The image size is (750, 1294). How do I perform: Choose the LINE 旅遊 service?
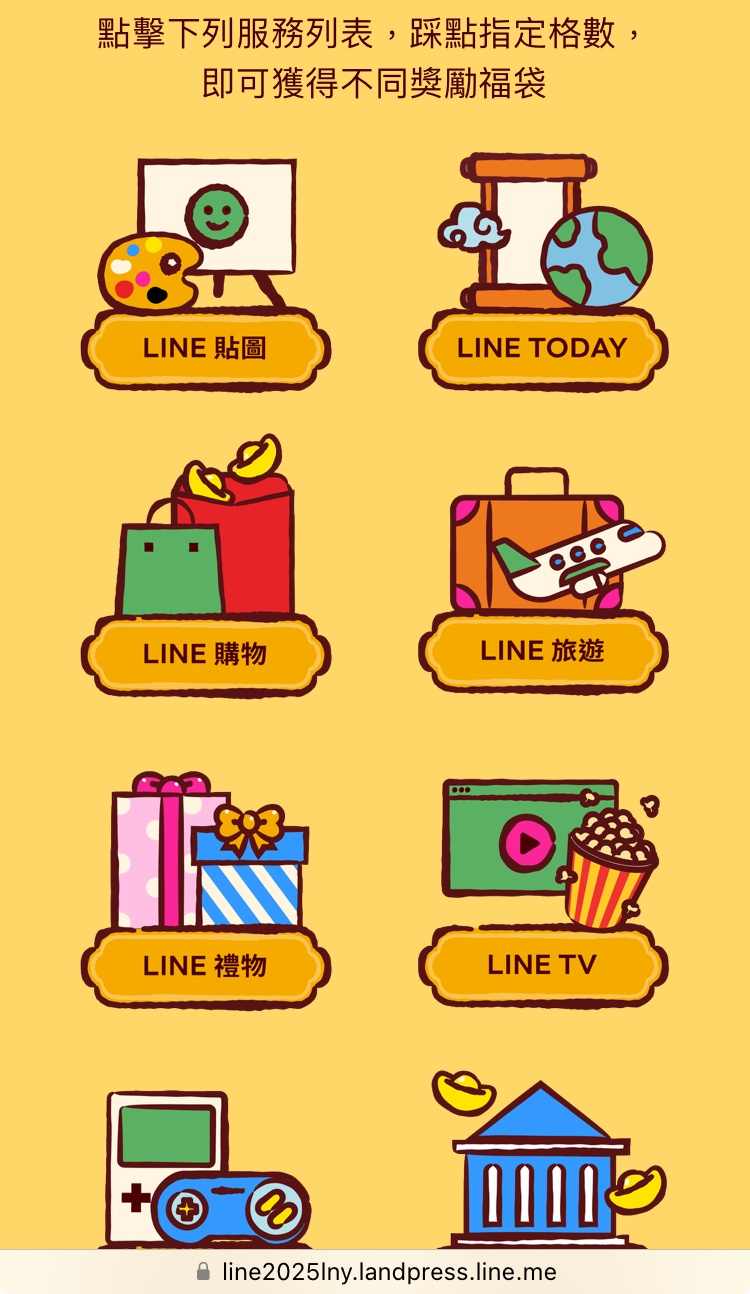(542, 651)
